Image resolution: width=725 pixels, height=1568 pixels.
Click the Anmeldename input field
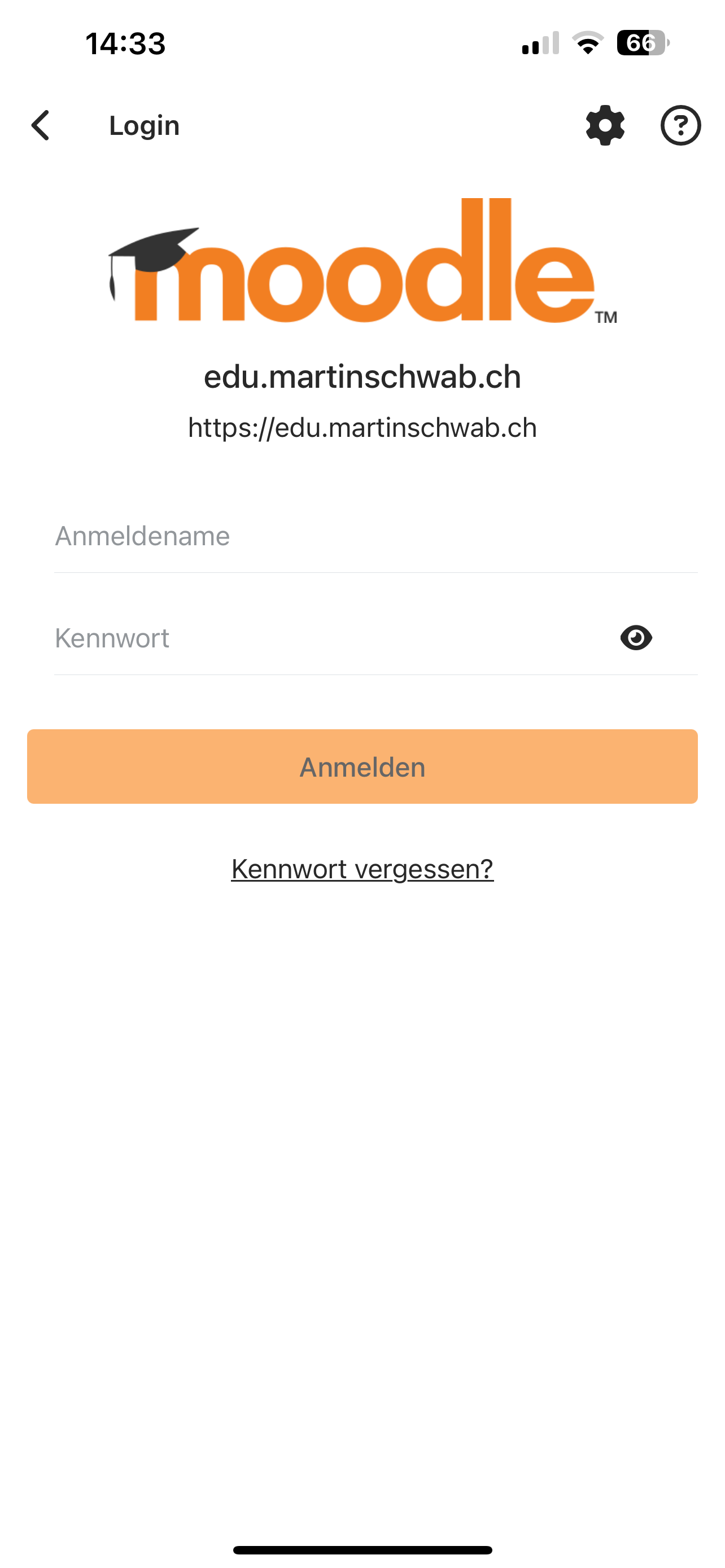[362, 536]
